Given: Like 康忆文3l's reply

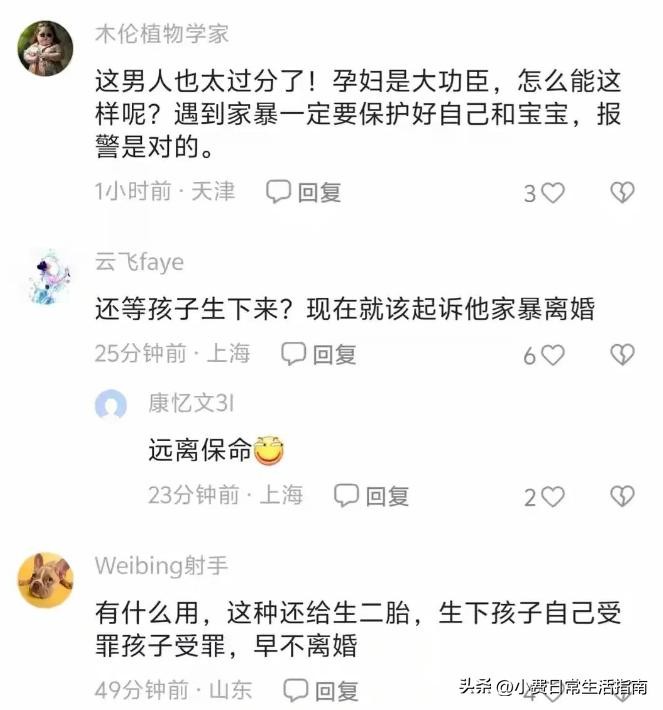Looking at the screenshot, I should 553,496.
